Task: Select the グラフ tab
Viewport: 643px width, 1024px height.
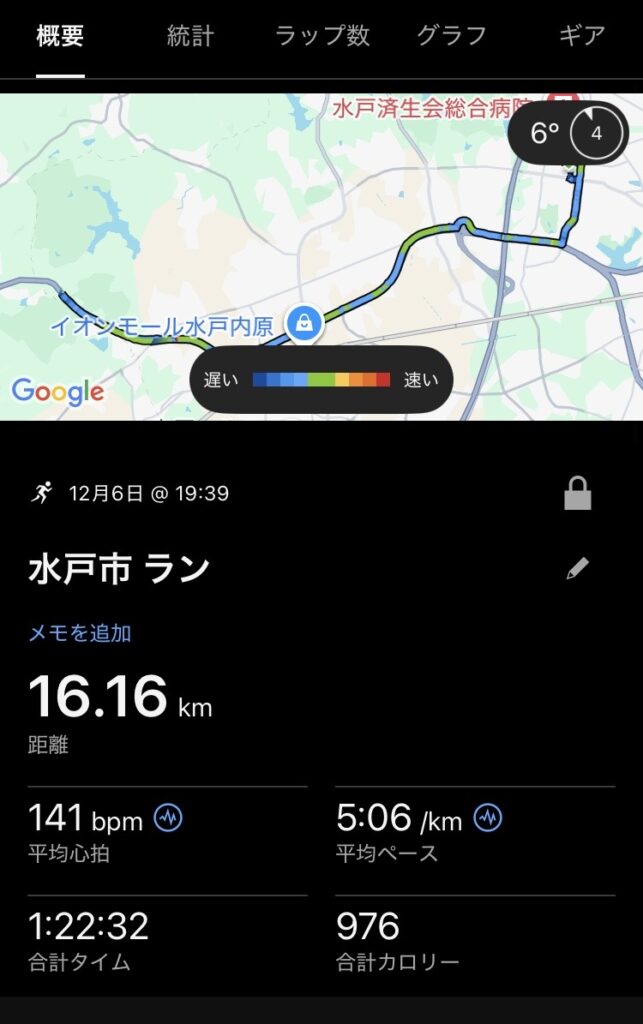Action: point(451,36)
